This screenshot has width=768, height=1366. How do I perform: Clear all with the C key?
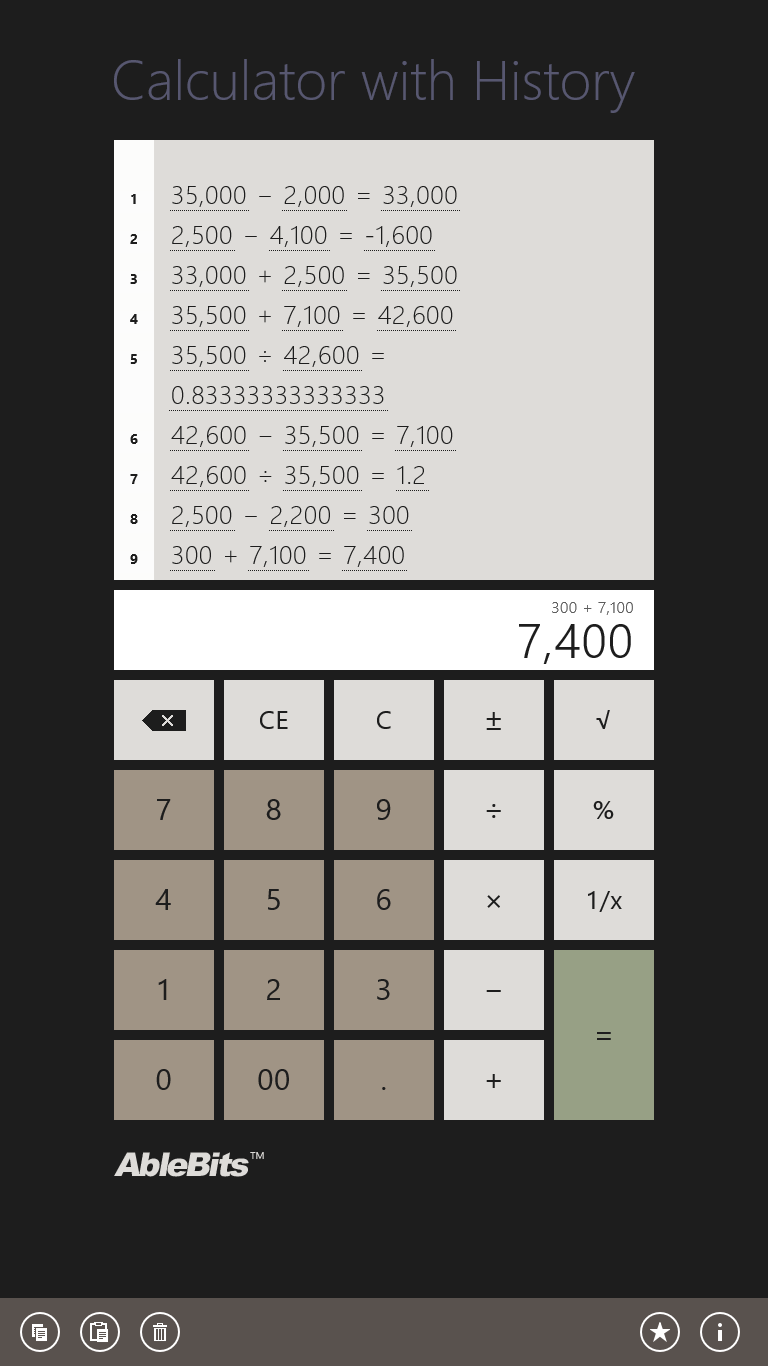pos(384,720)
